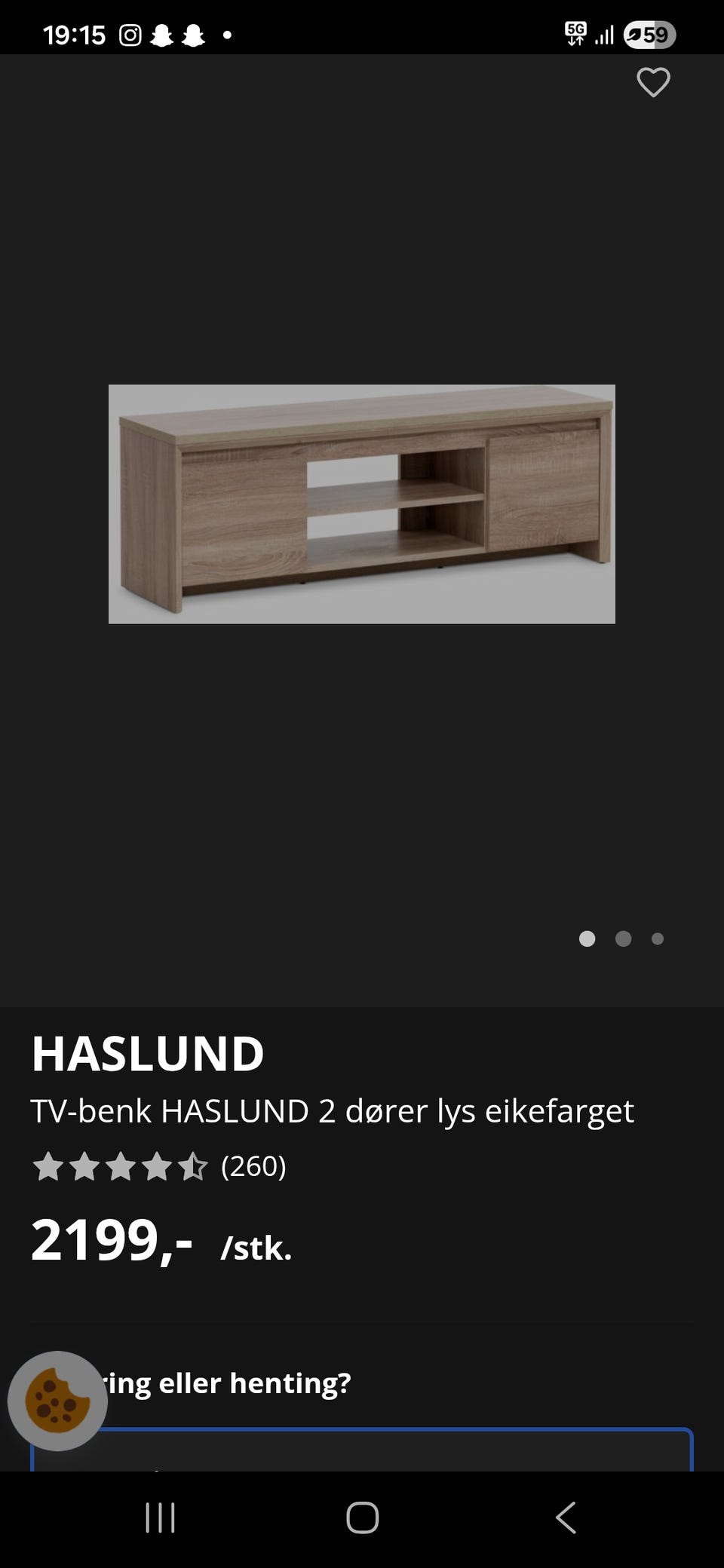This screenshot has height=1568, width=724.
Task: Select the first carousel indicator dot
Action: click(x=587, y=939)
